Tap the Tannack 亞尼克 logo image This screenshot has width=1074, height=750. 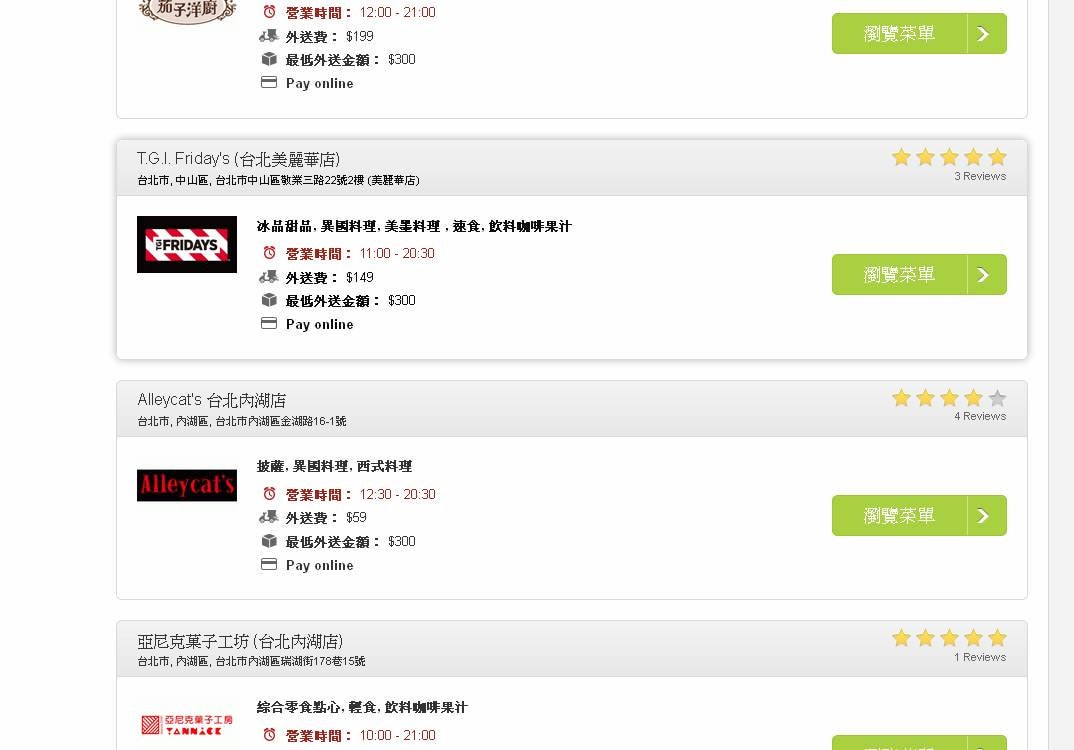[187, 724]
